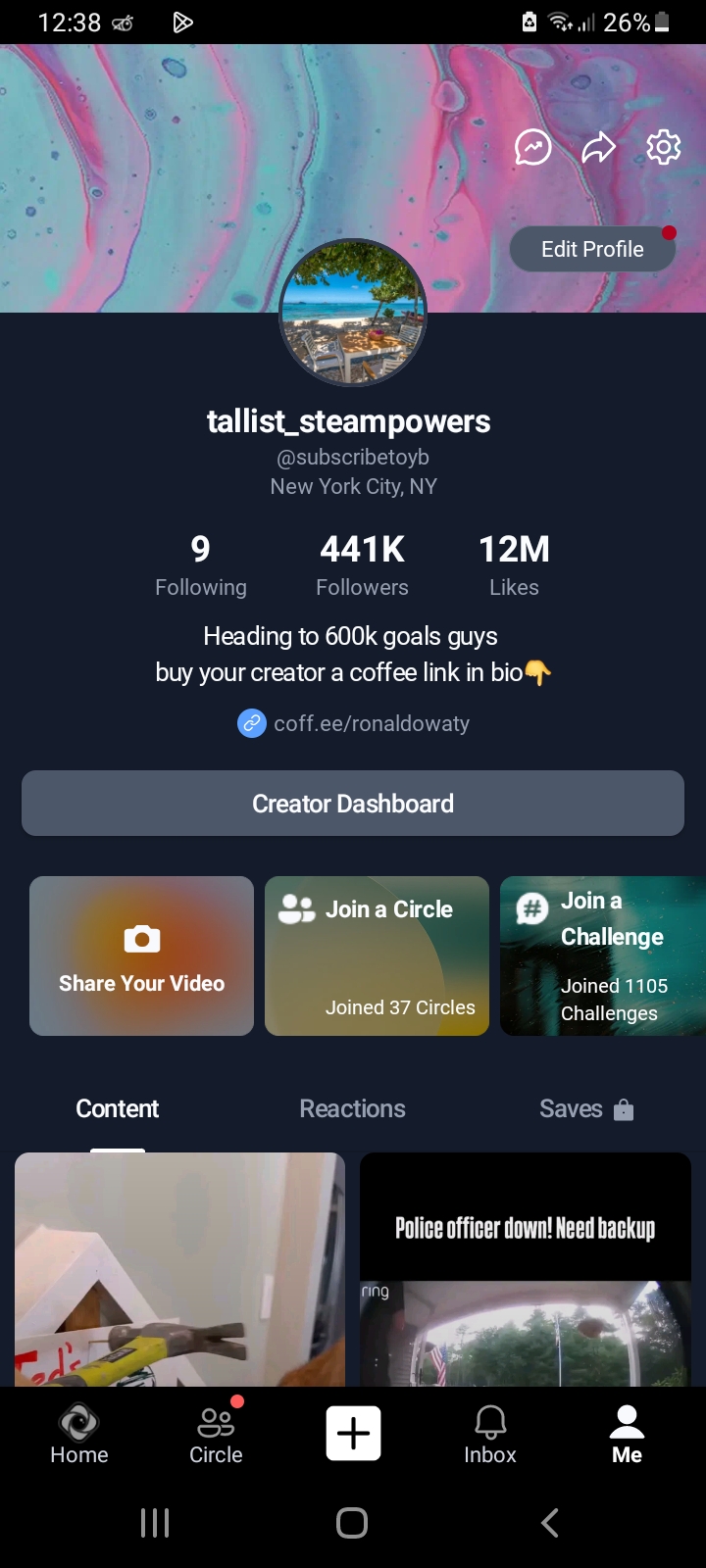Switch to the Circle tab

click(216, 1434)
